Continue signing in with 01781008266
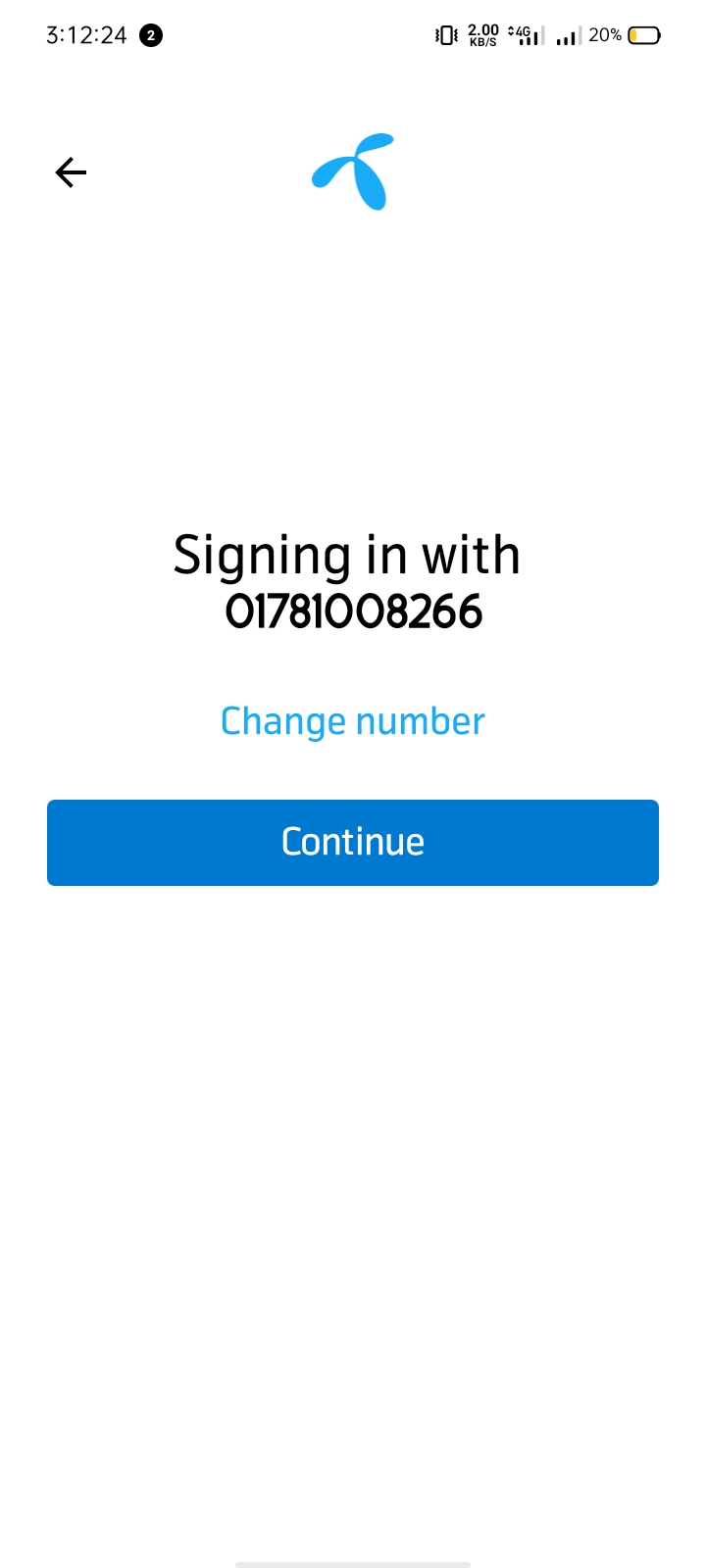Screen dimensions: 706x1568 pos(353,843)
